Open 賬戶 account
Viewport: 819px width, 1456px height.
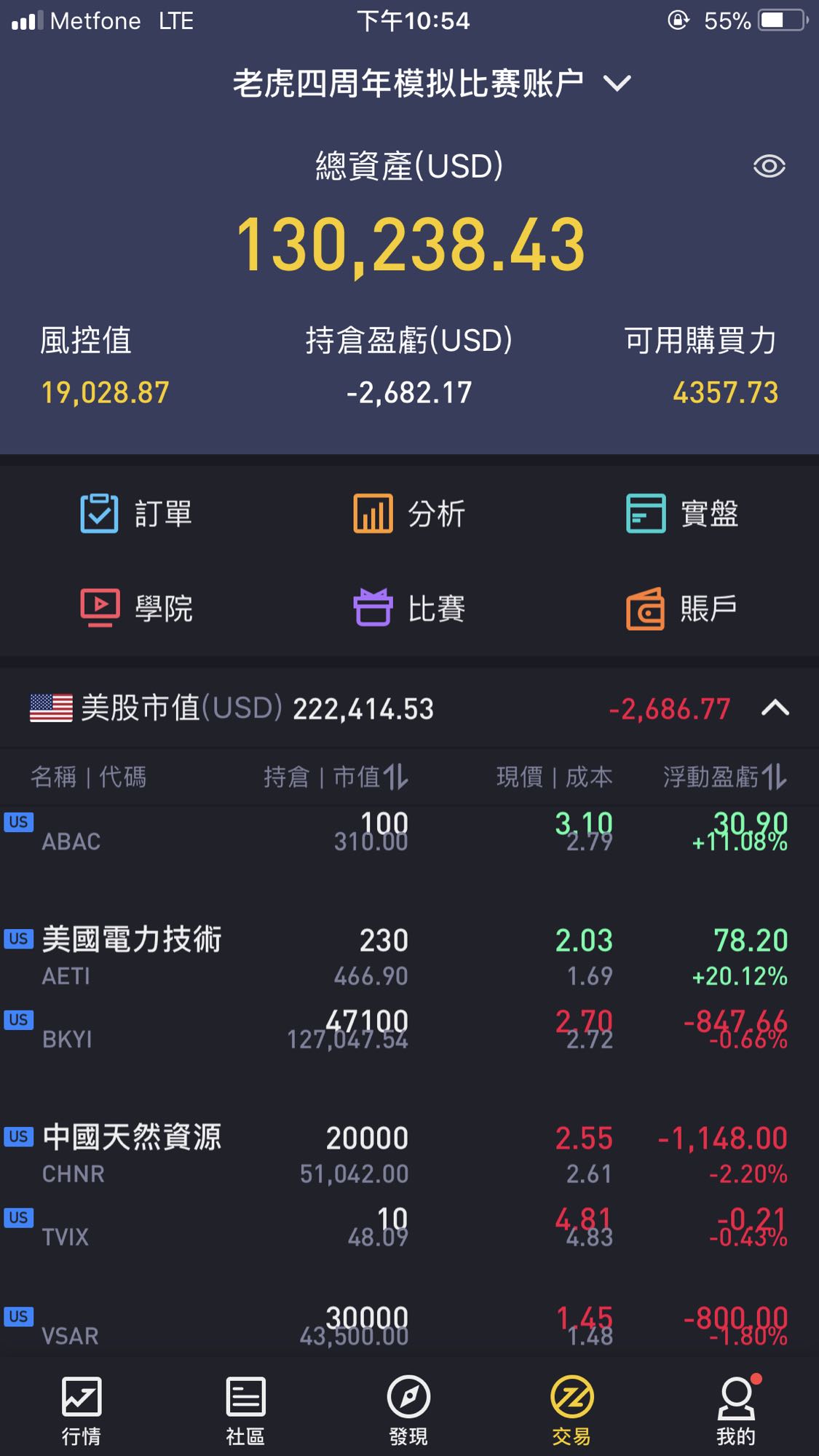point(682,608)
